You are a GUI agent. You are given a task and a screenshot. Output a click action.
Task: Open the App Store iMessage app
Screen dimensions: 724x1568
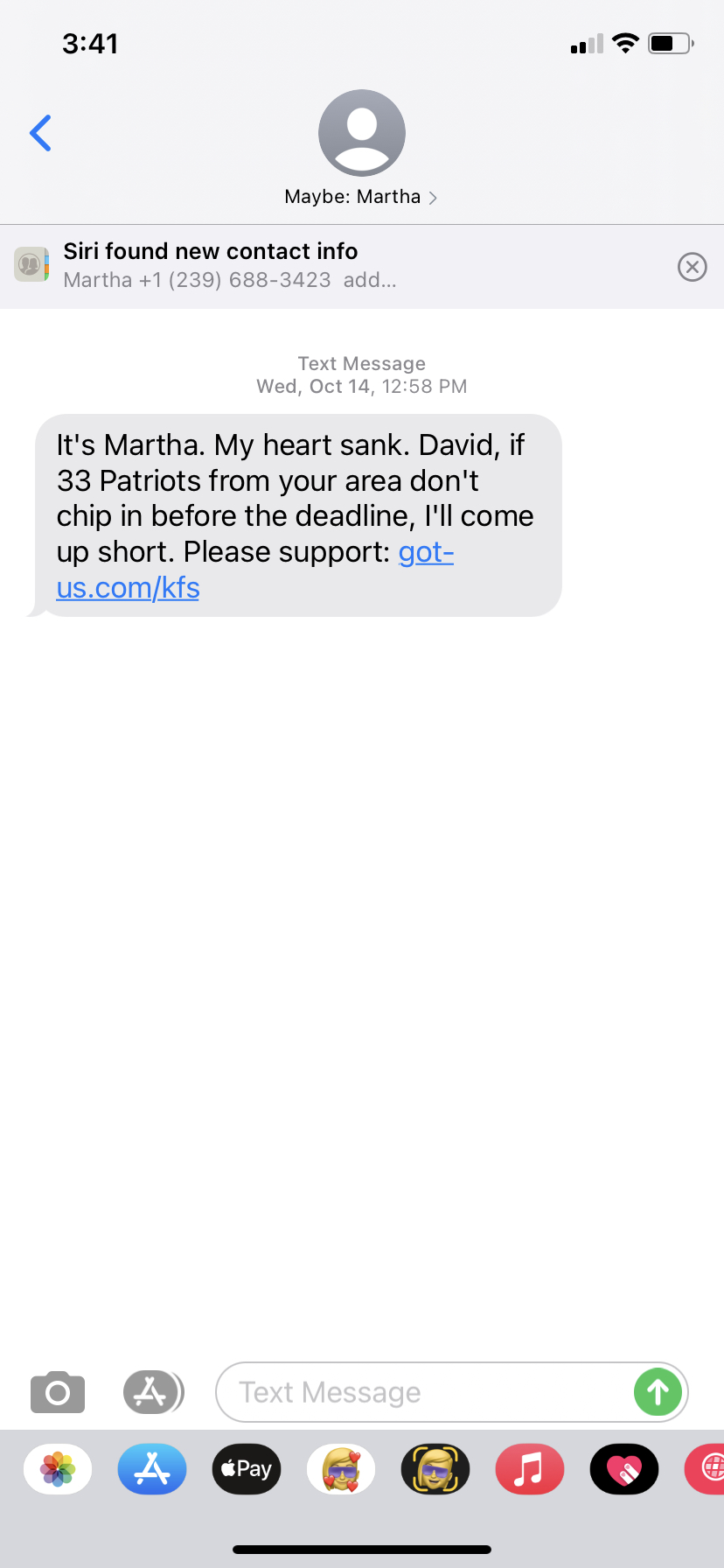point(152,1469)
